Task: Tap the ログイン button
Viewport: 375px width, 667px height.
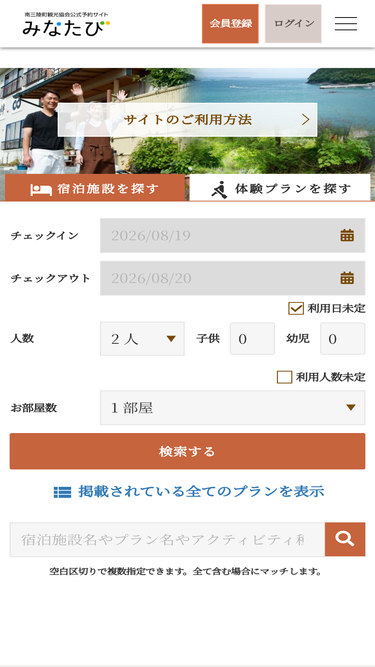Action: tap(293, 24)
